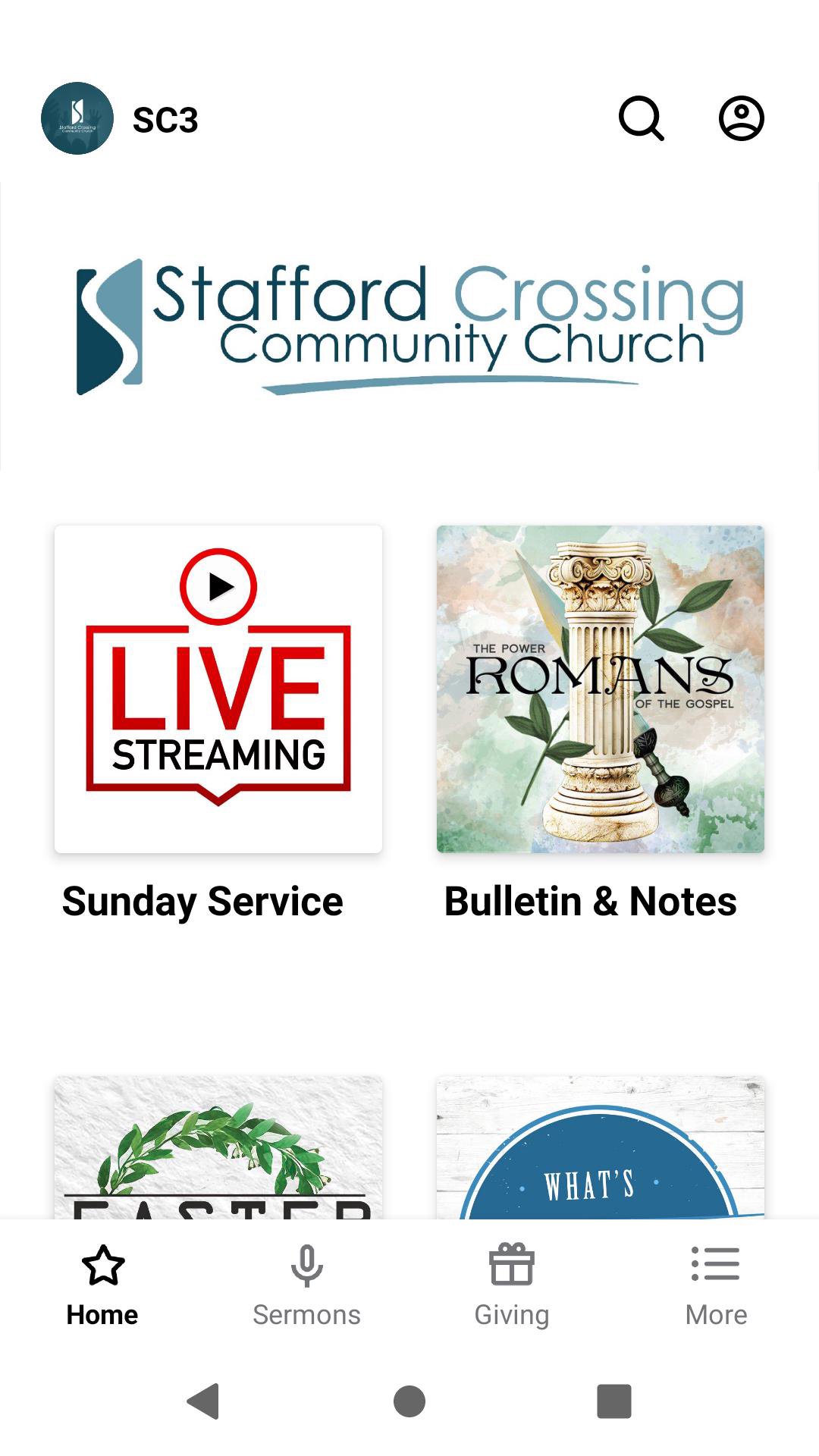Screen dimensions: 819x1456
Task: Go back with the system back button
Action: [x=203, y=1401]
